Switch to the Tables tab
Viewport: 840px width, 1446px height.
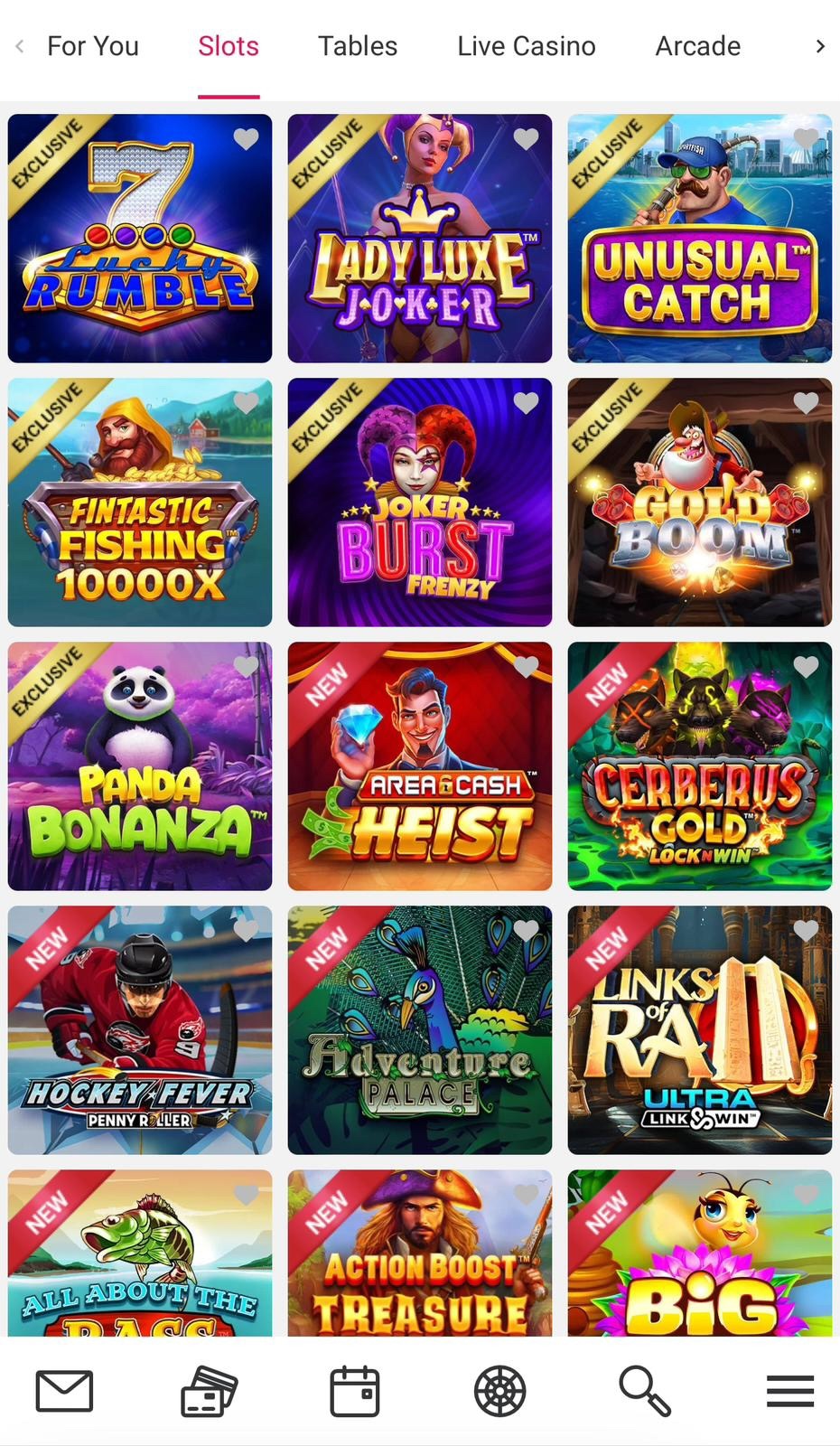[x=357, y=46]
